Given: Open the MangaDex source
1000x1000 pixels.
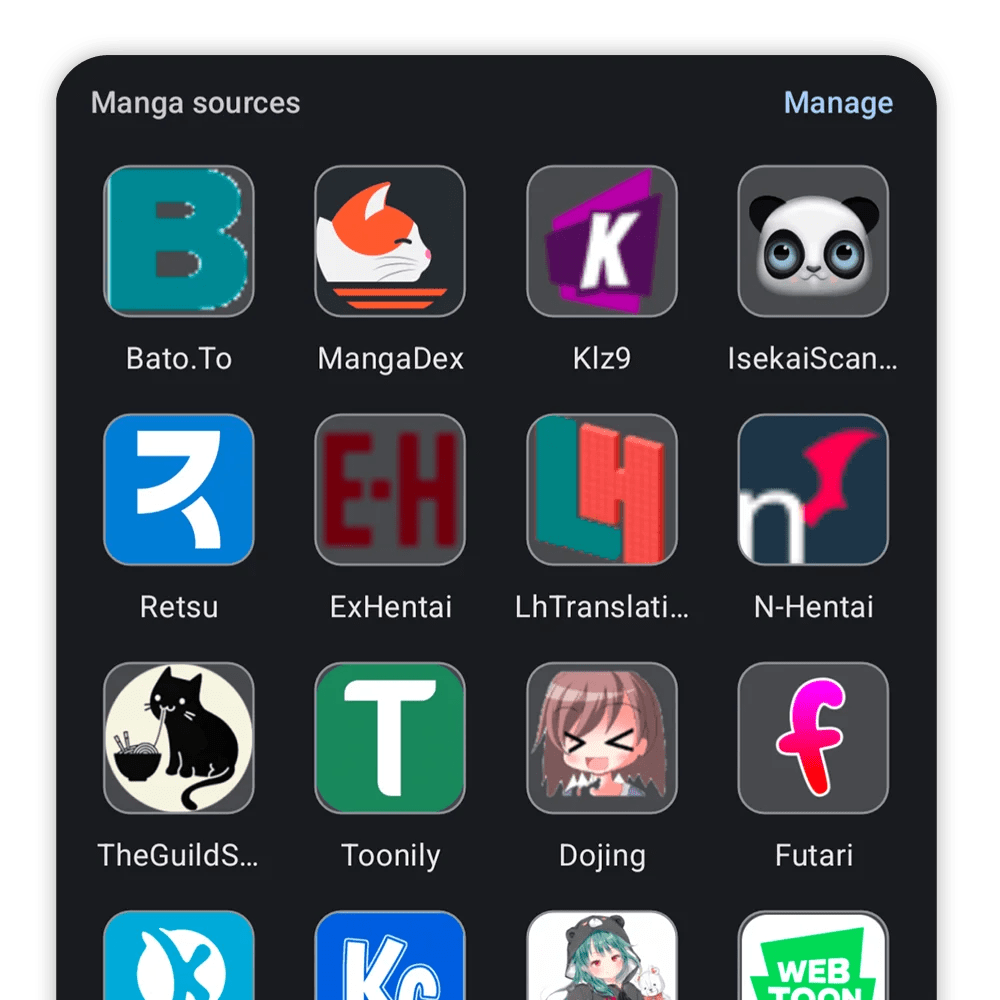Looking at the screenshot, I should tap(390, 241).
